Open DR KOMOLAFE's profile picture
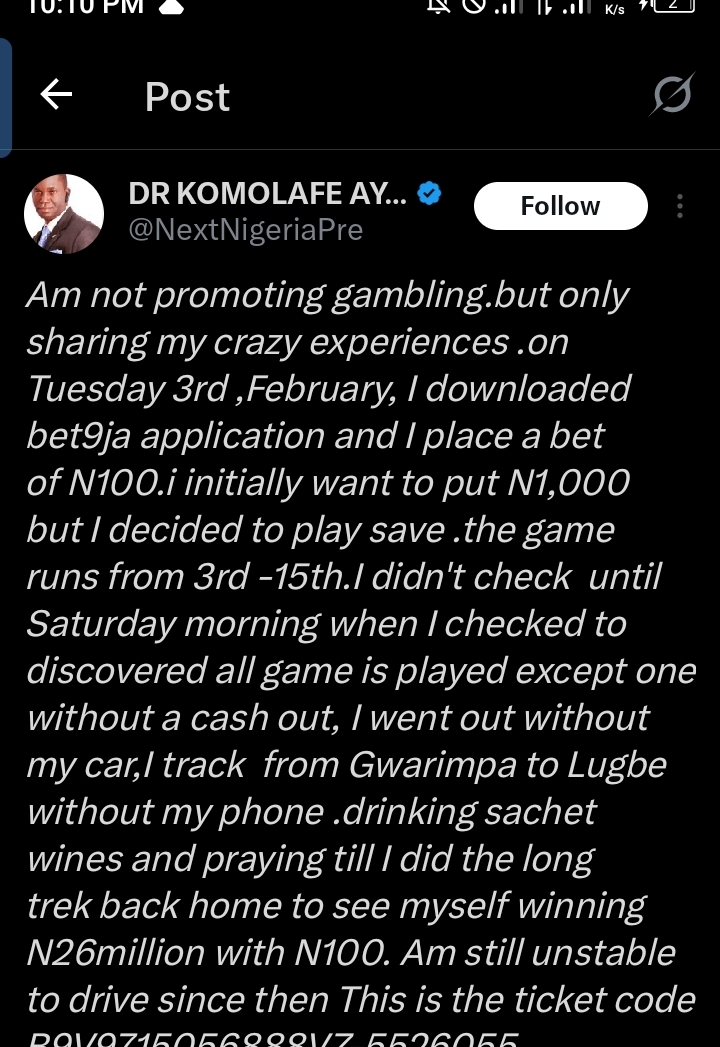720x1047 pixels. click(64, 213)
